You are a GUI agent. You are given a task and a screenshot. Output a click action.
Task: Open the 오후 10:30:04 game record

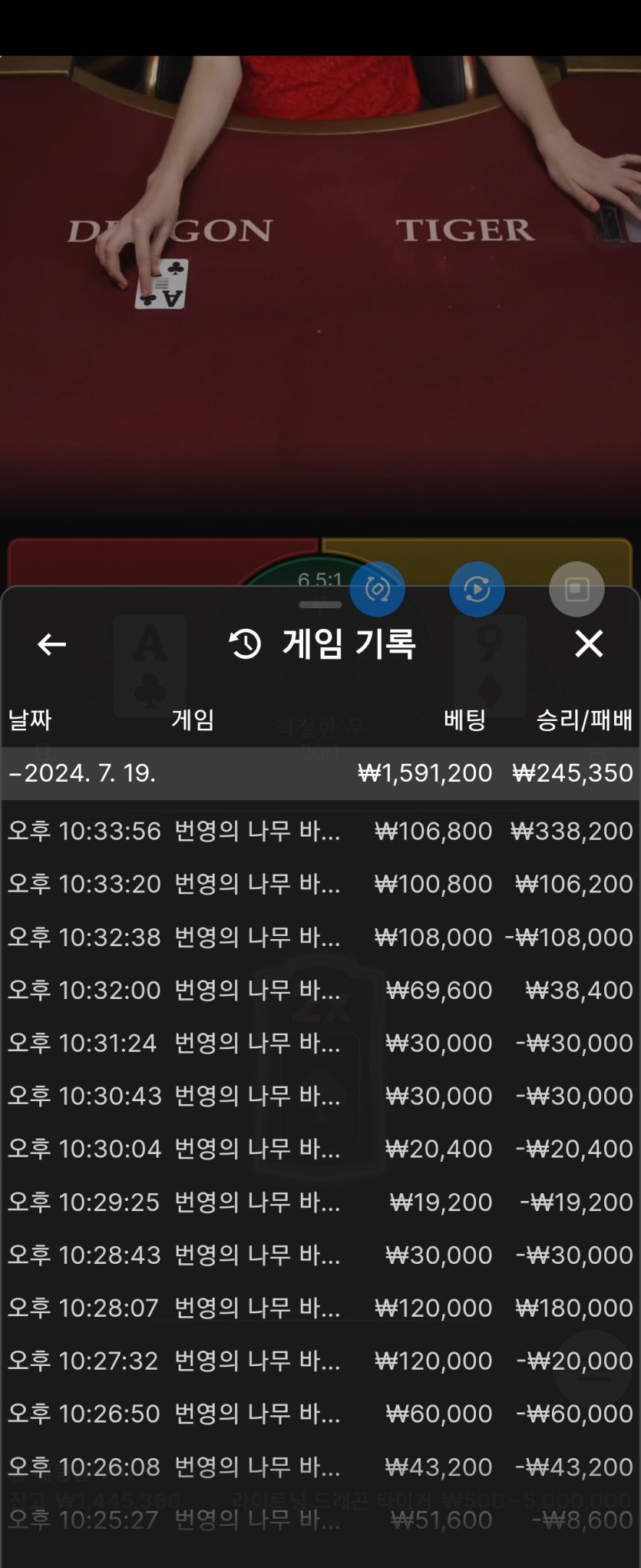[x=320, y=1149]
